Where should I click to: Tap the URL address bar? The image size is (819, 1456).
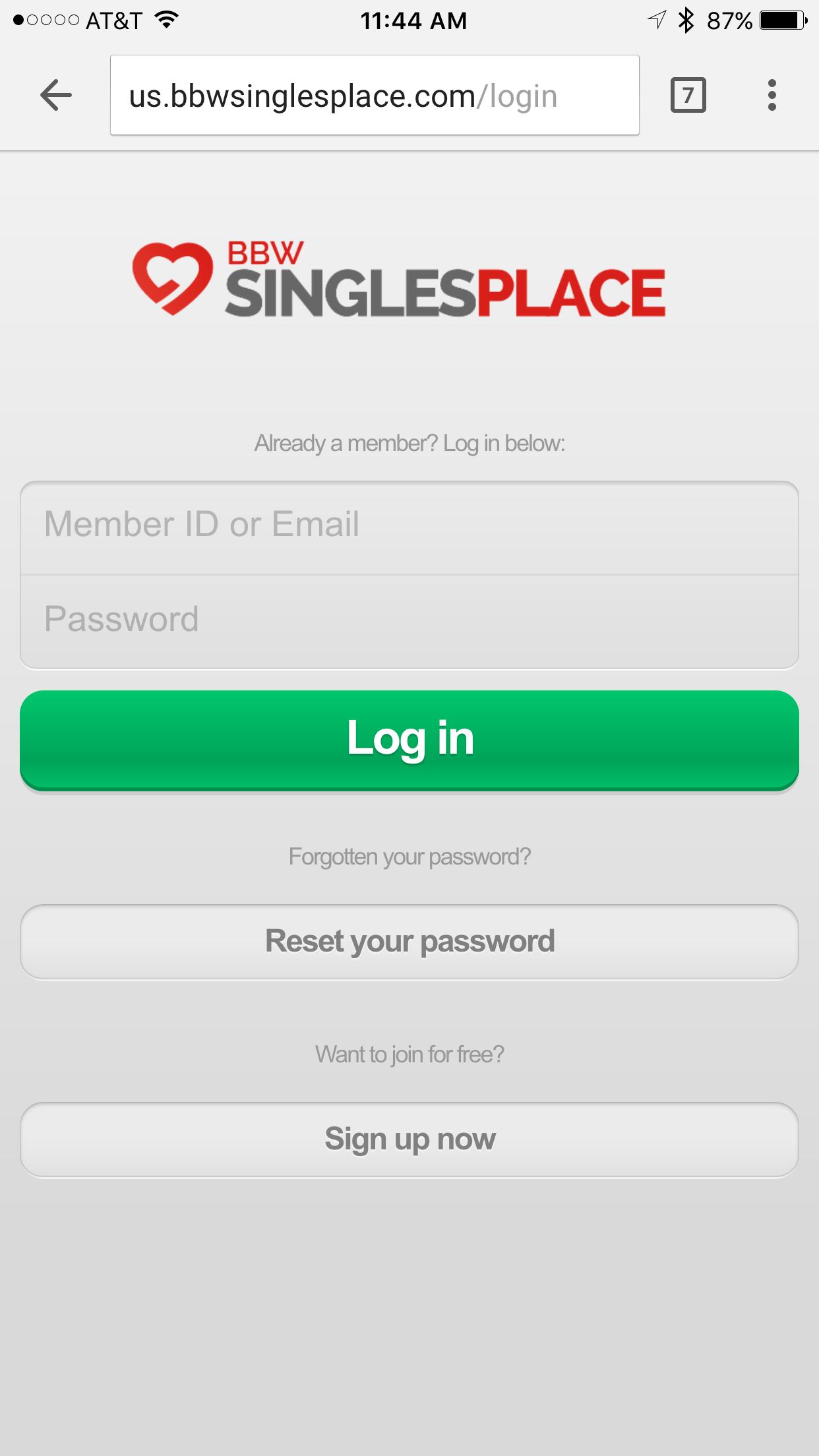(374, 96)
